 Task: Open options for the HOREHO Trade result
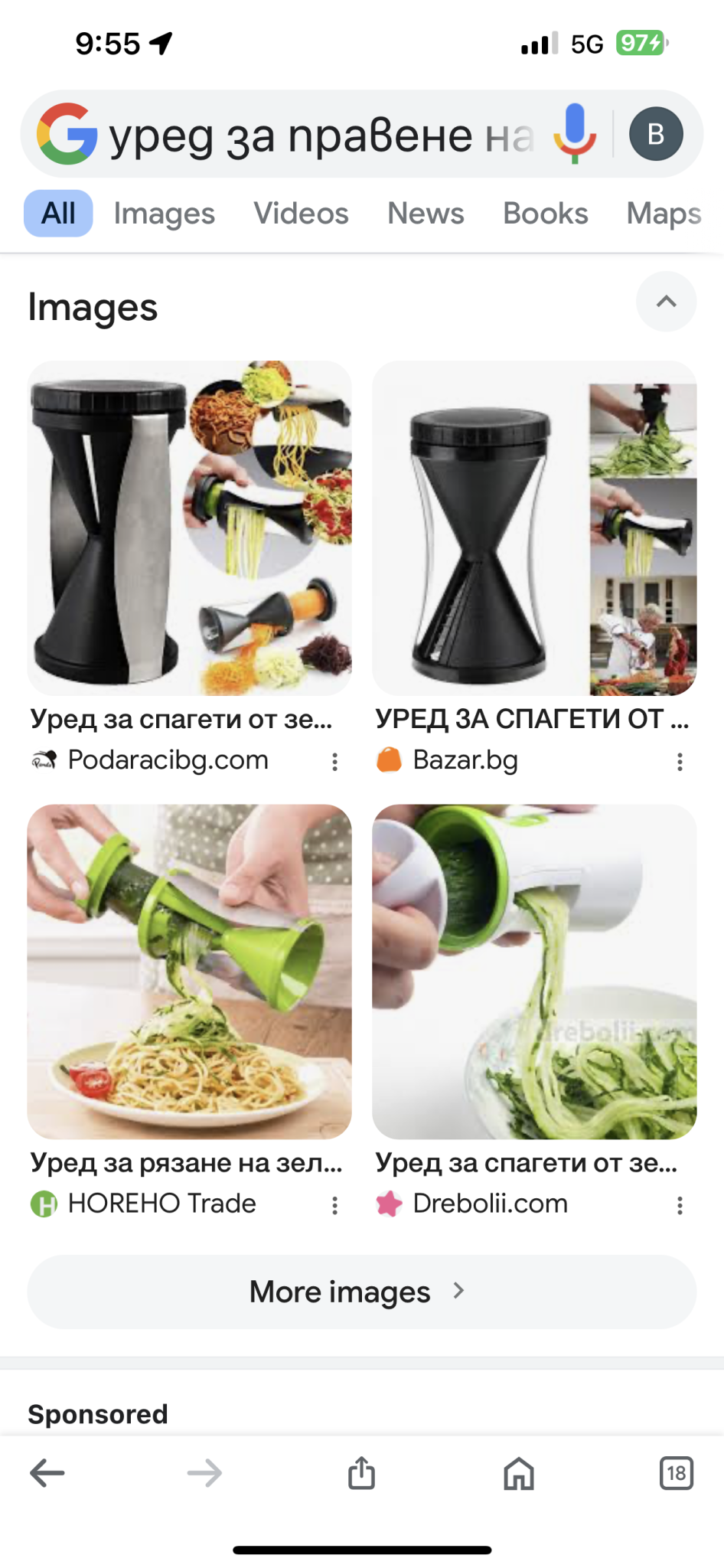coord(334,1205)
